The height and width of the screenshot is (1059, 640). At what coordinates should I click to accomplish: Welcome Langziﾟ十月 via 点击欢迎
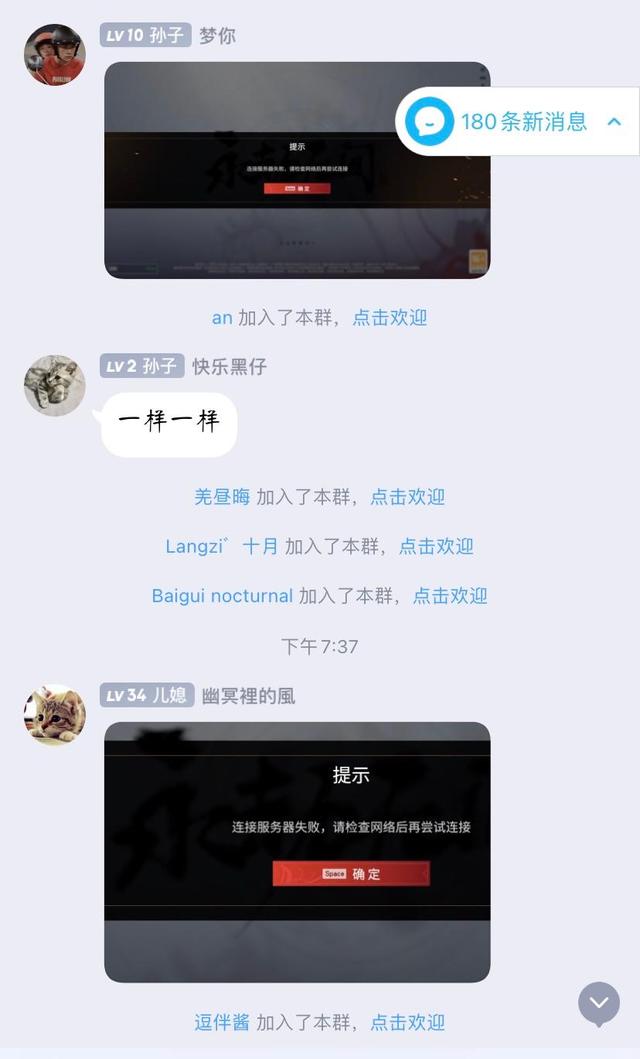click(x=436, y=547)
